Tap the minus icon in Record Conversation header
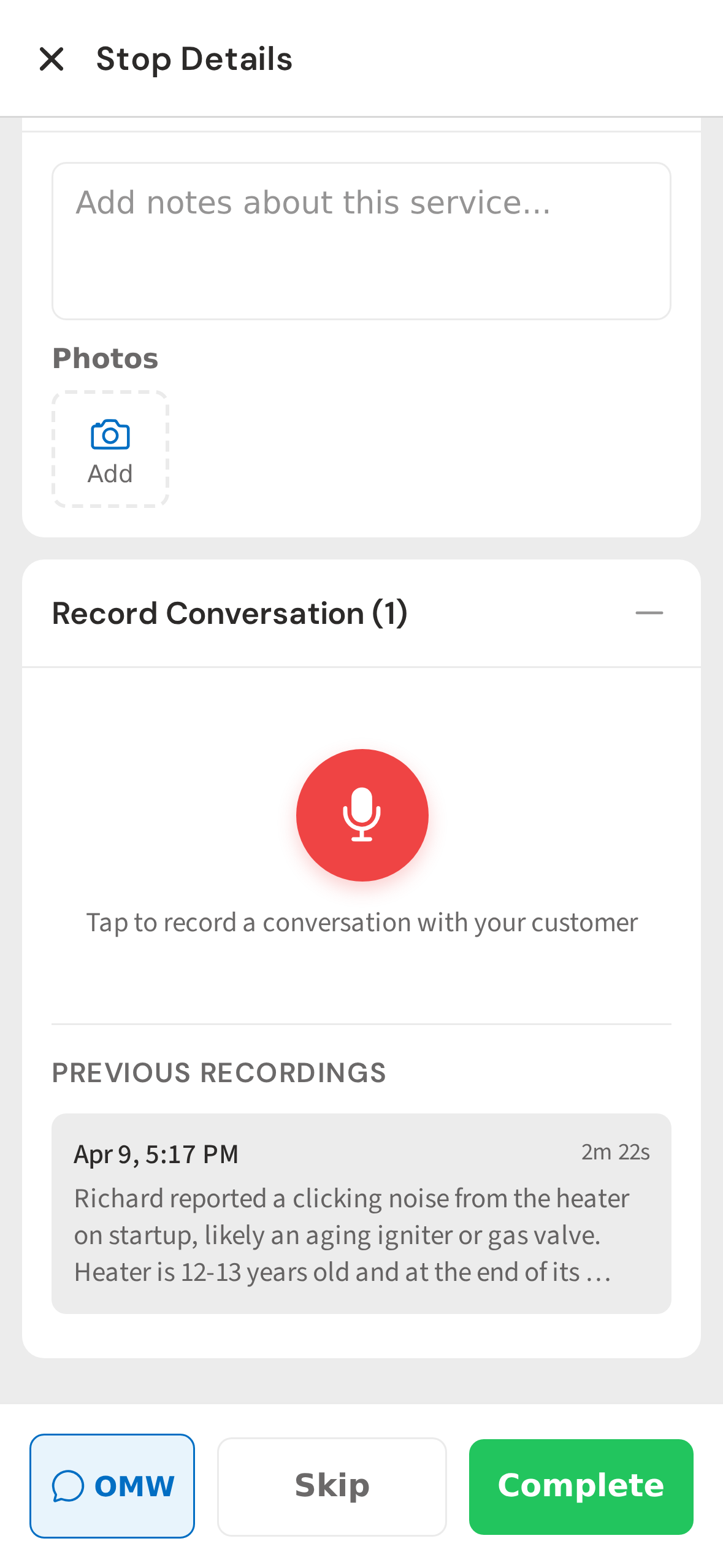Screen dimensions: 723x1568 click(x=649, y=612)
